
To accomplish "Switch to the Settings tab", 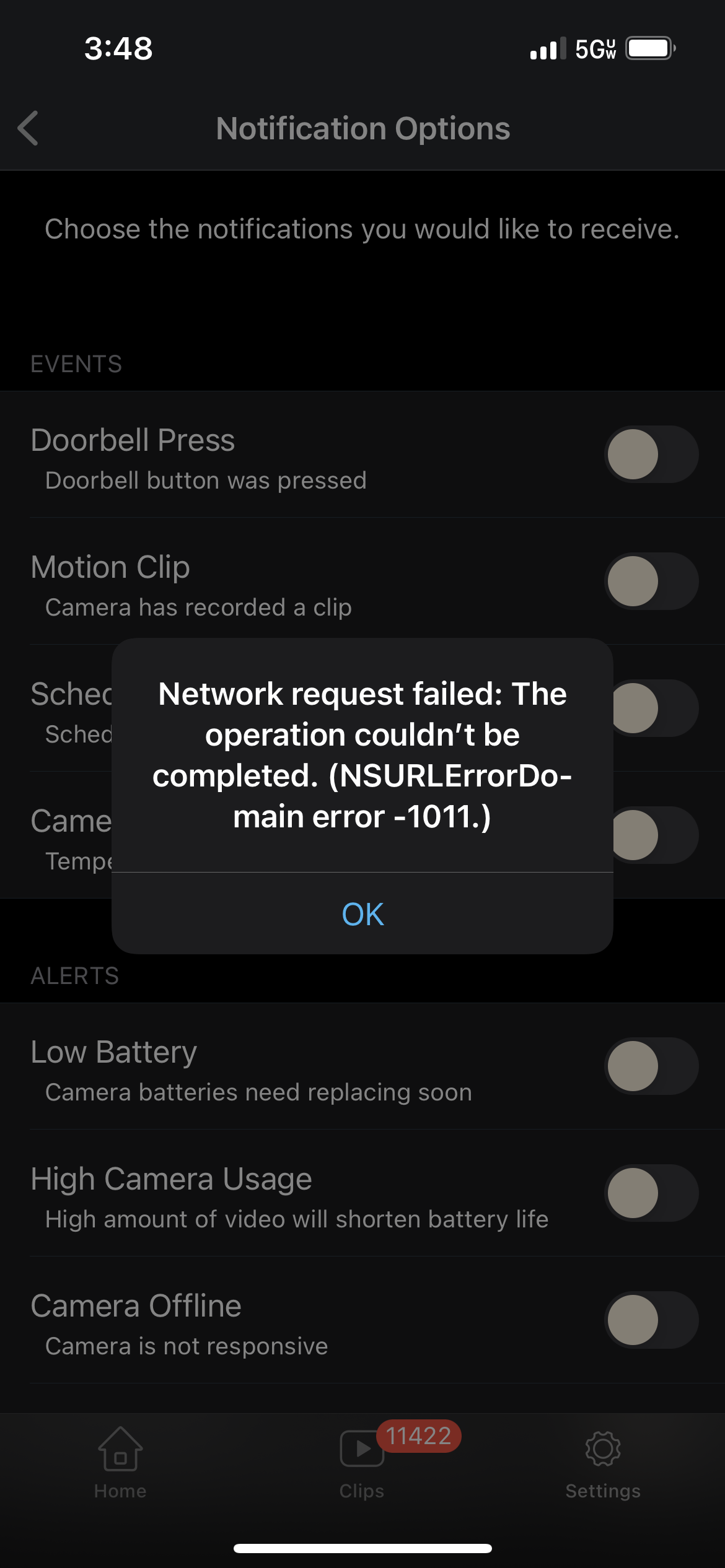I will 603,1463.
